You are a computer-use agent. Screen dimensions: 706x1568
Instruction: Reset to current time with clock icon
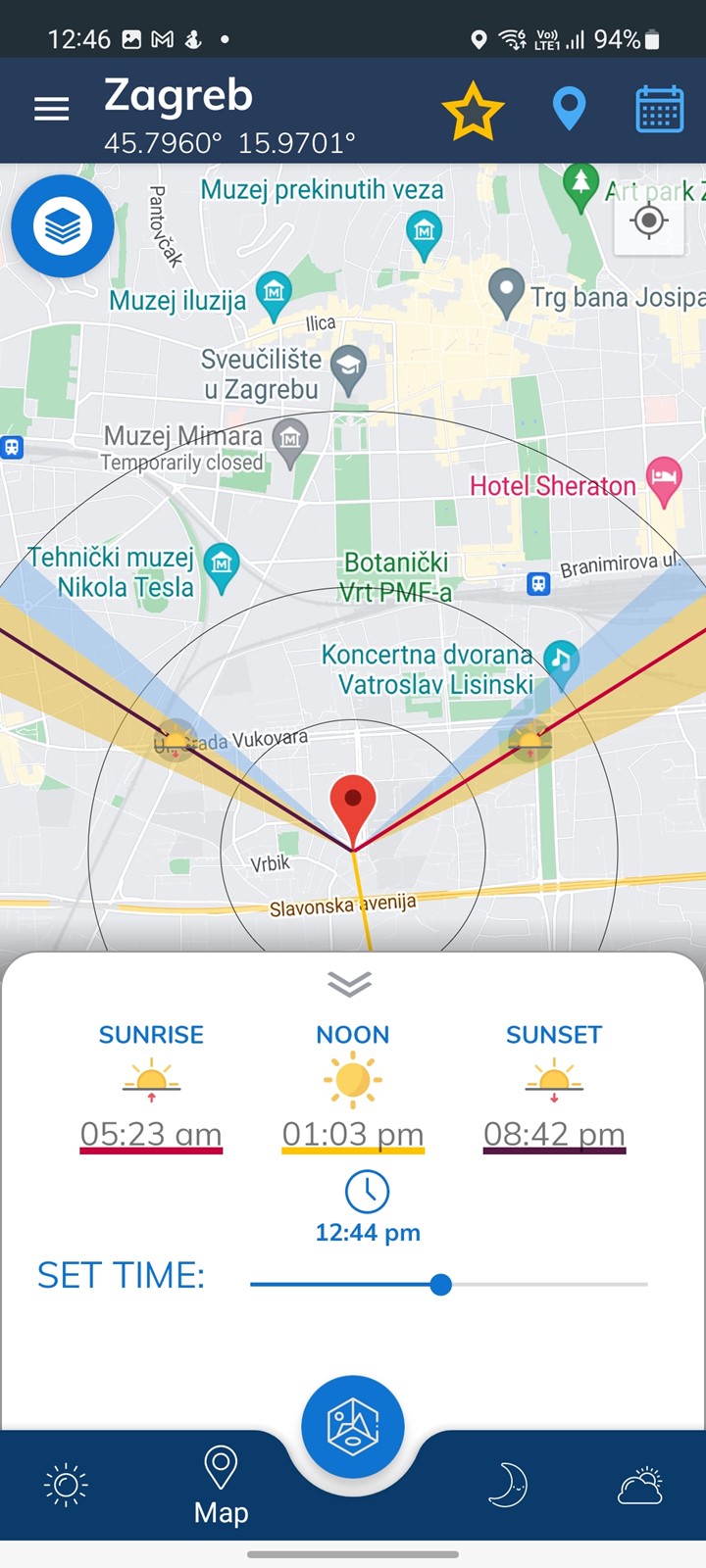pyautogui.click(x=368, y=1192)
